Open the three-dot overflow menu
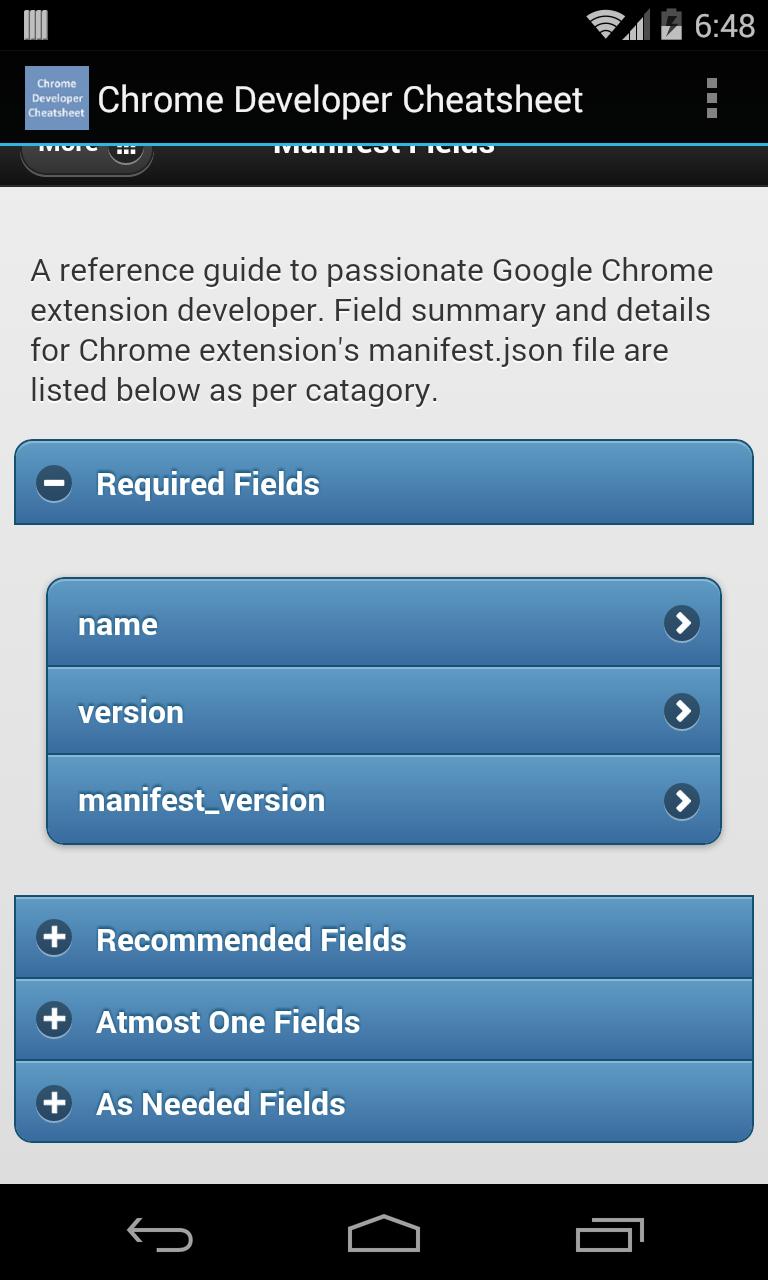 (712, 98)
